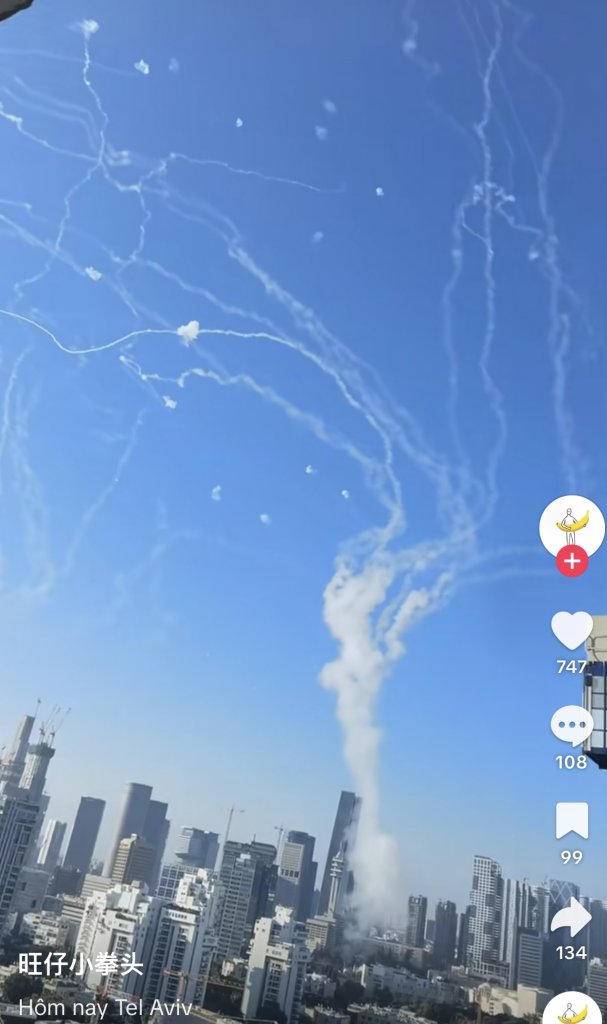Image resolution: width=607 pixels, height=1024 pixels.
Task: Open the spinning sound disc
Action: click(x=573, y=1010)
